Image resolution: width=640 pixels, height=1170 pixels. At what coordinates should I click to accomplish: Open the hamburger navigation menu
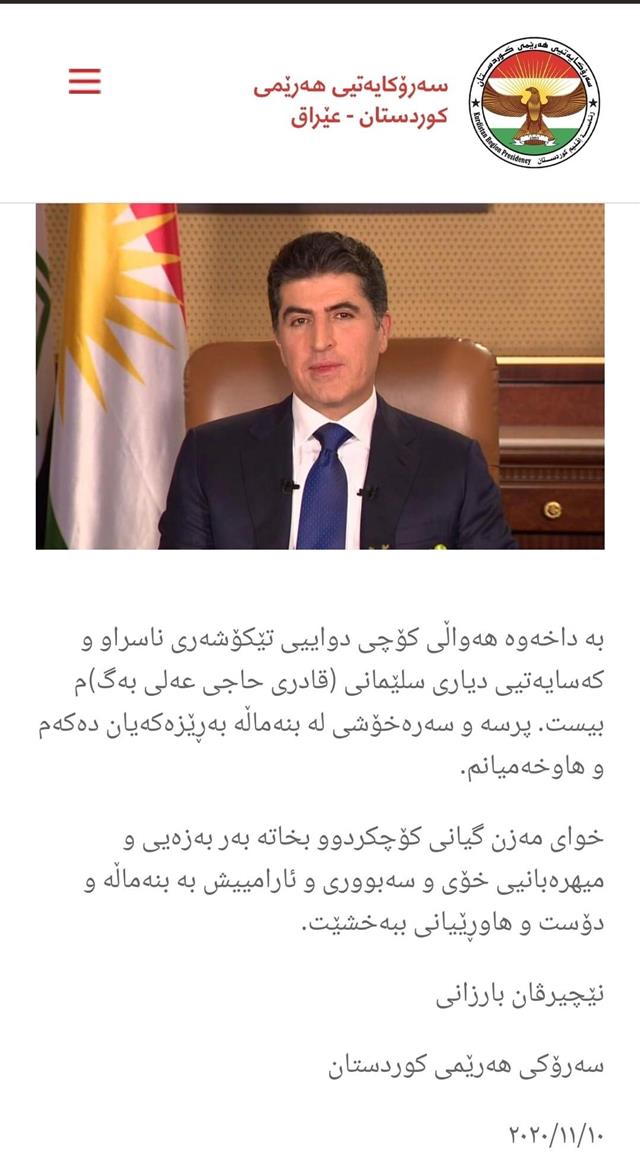point(85,81)
